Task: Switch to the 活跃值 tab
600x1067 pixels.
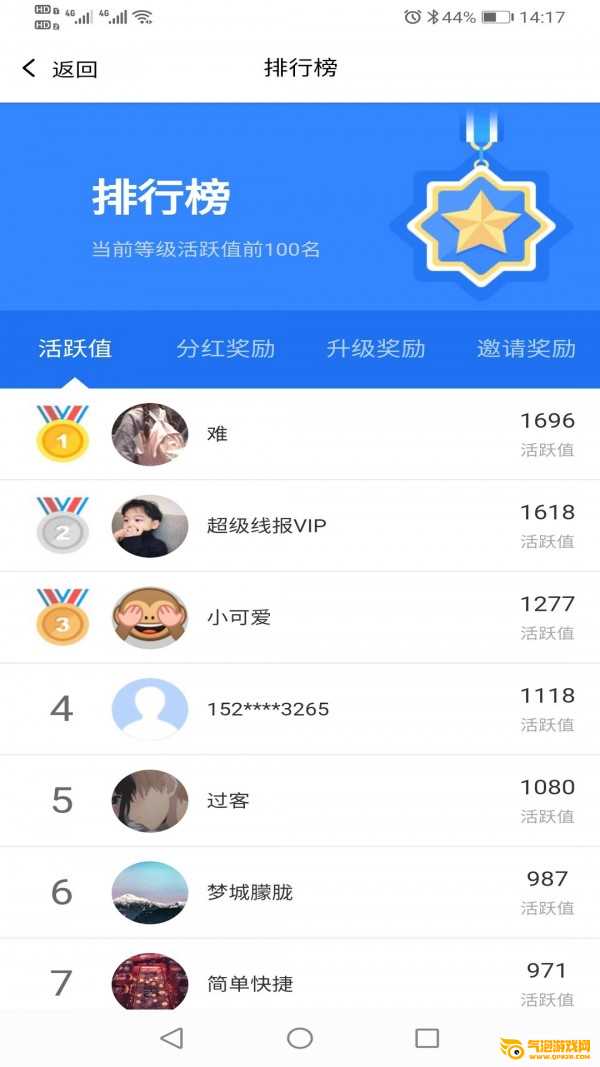Action: pyautogui.click(x=75, y=349)
